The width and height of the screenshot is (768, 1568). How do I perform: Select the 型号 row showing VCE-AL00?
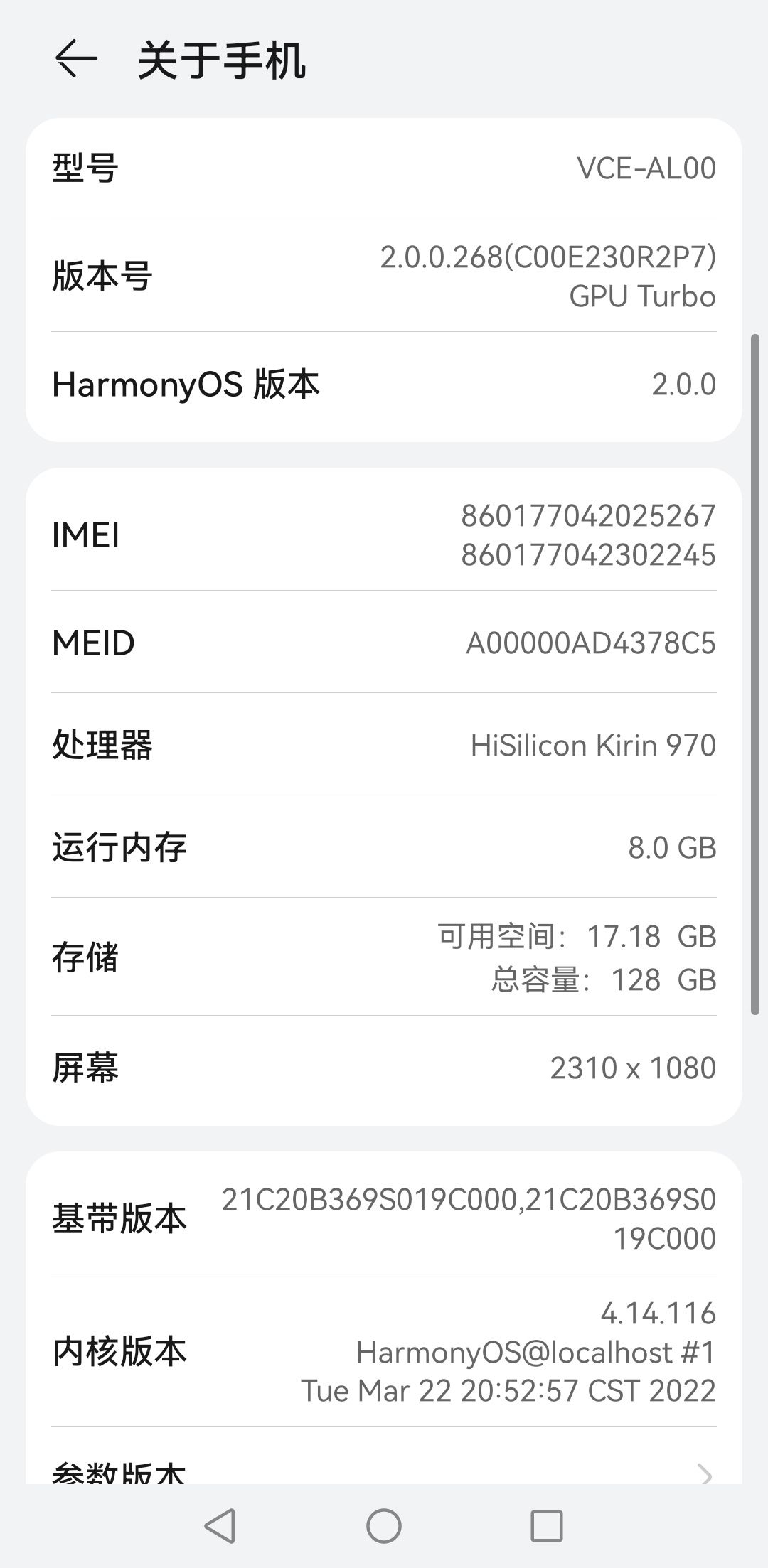[x=384, y=168]
